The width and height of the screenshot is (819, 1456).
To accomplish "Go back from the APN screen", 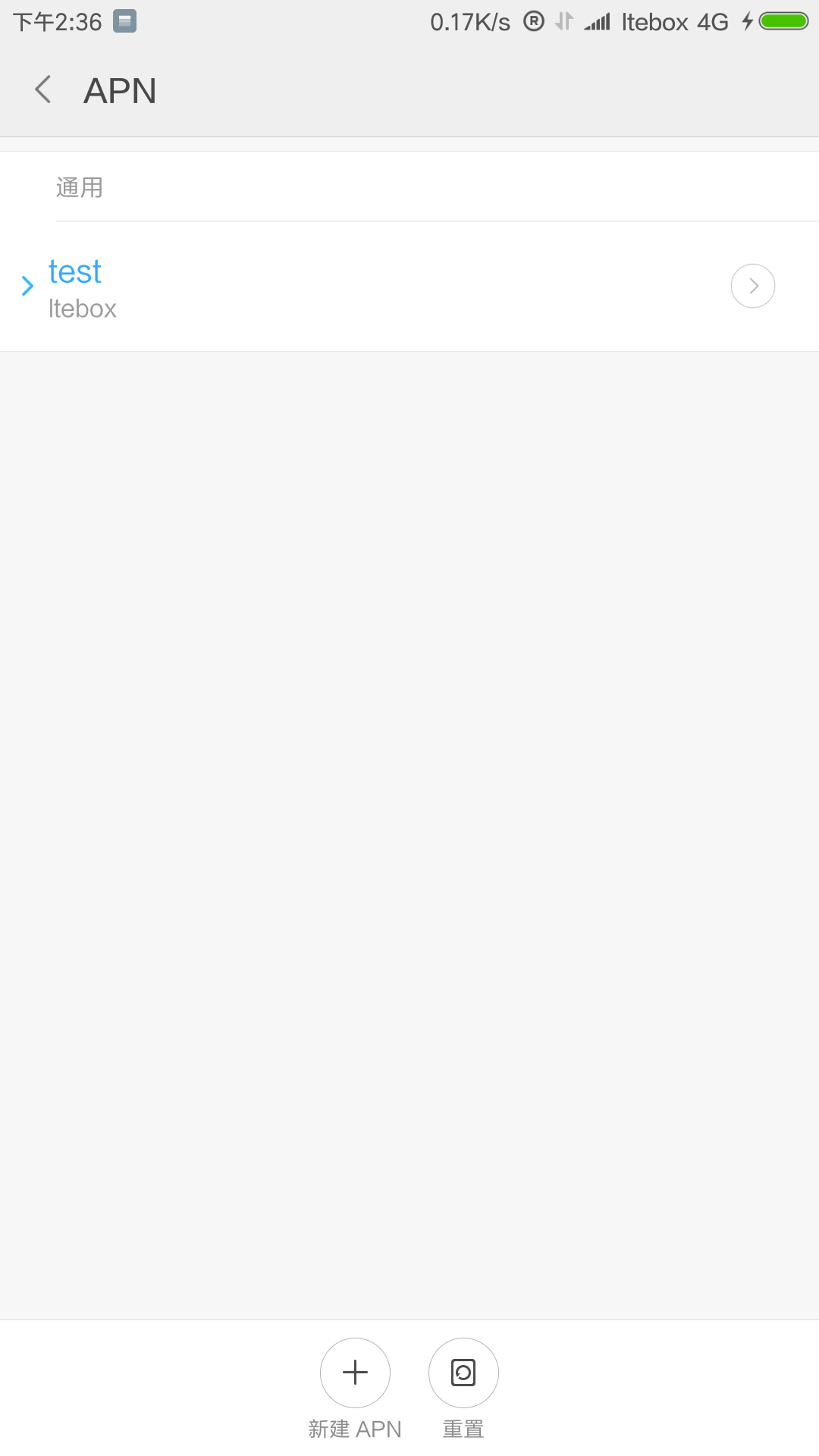I will 43,90.
